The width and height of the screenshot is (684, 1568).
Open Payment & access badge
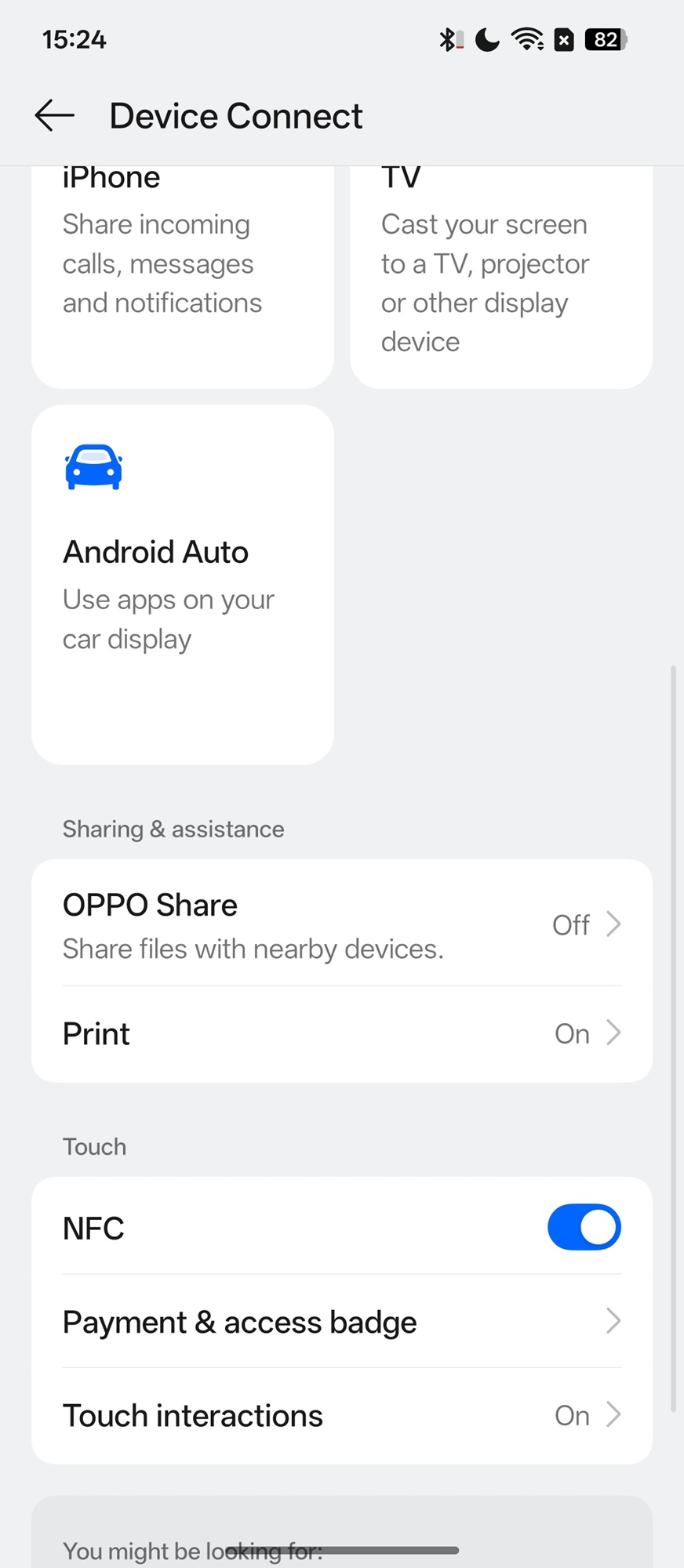pyautogui.click(x=342, y=1322)
